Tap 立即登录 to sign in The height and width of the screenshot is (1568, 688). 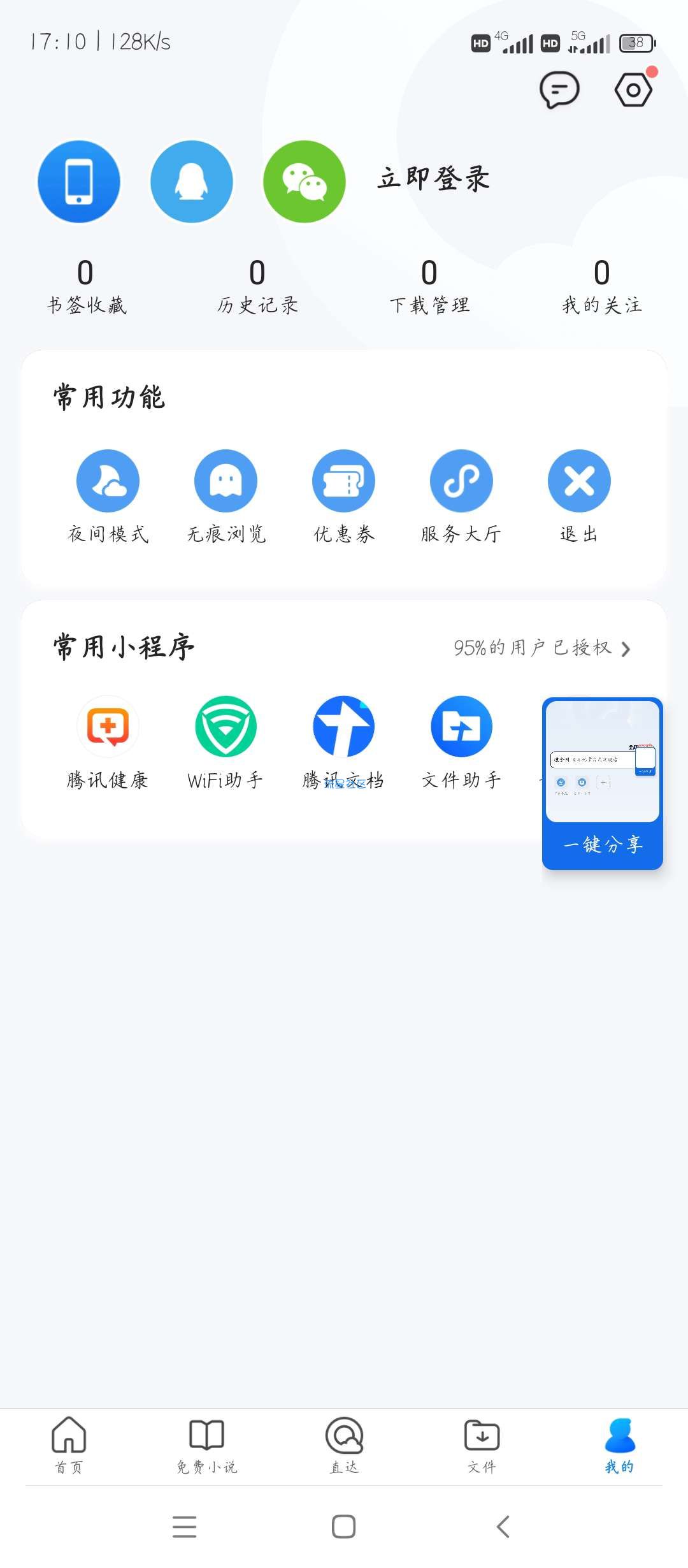pyautogui.click(x=433, y=179)
